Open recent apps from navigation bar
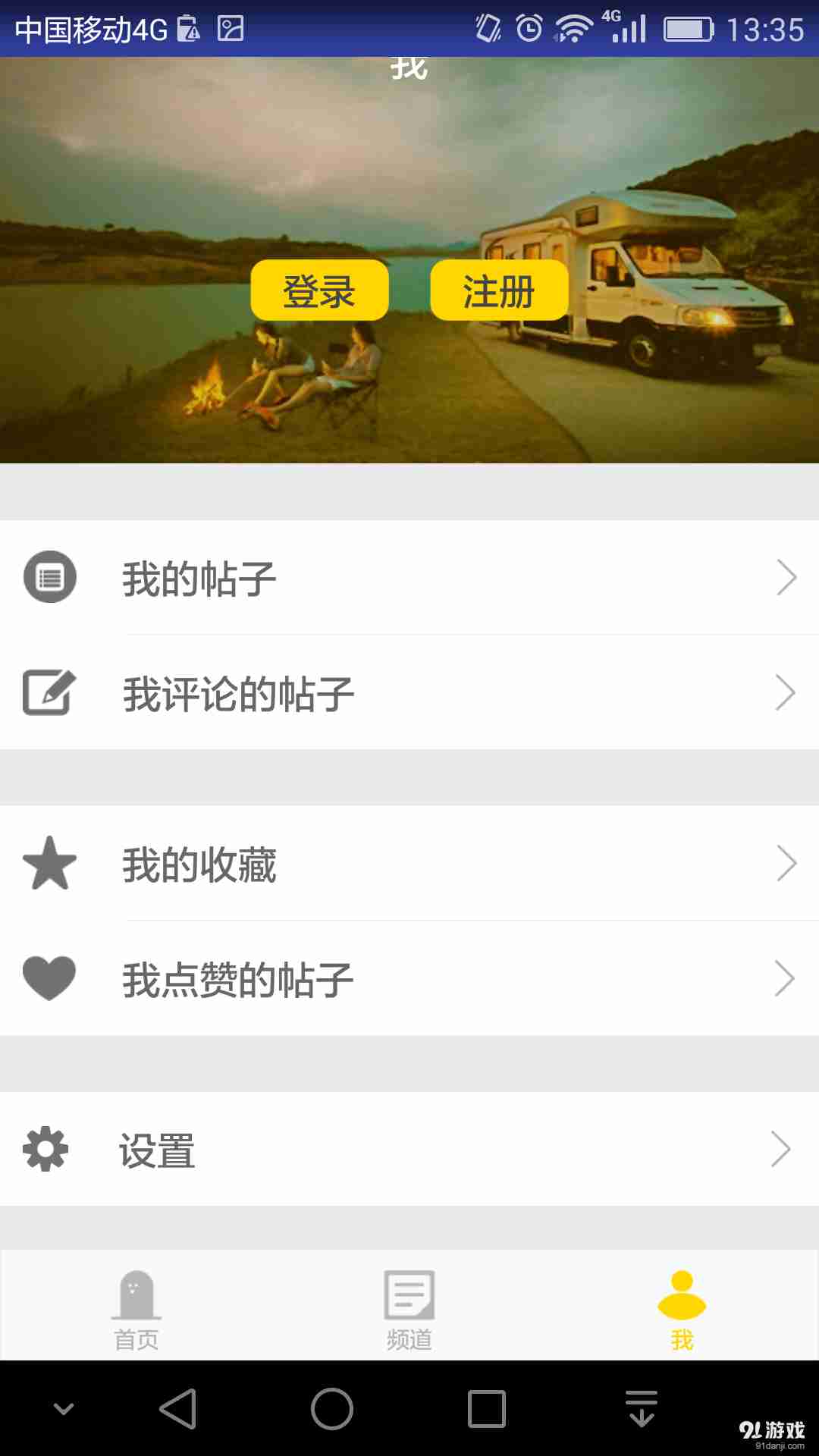 [x=487, y=1409]
